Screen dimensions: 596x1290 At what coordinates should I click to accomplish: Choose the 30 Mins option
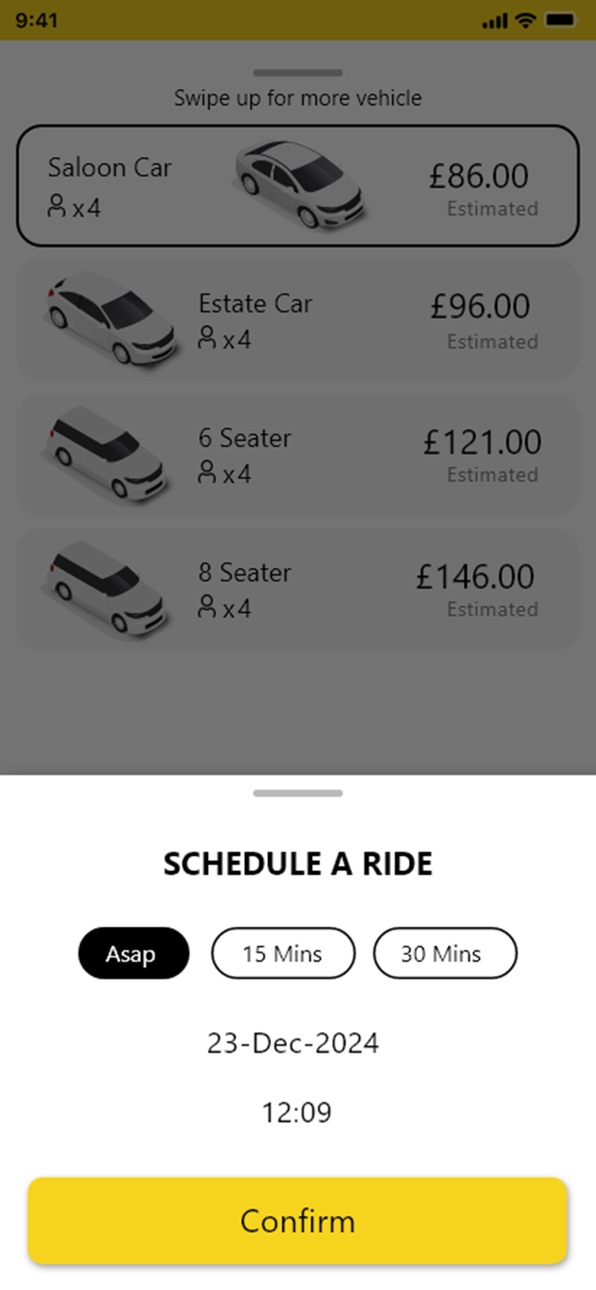coord(445,953)
